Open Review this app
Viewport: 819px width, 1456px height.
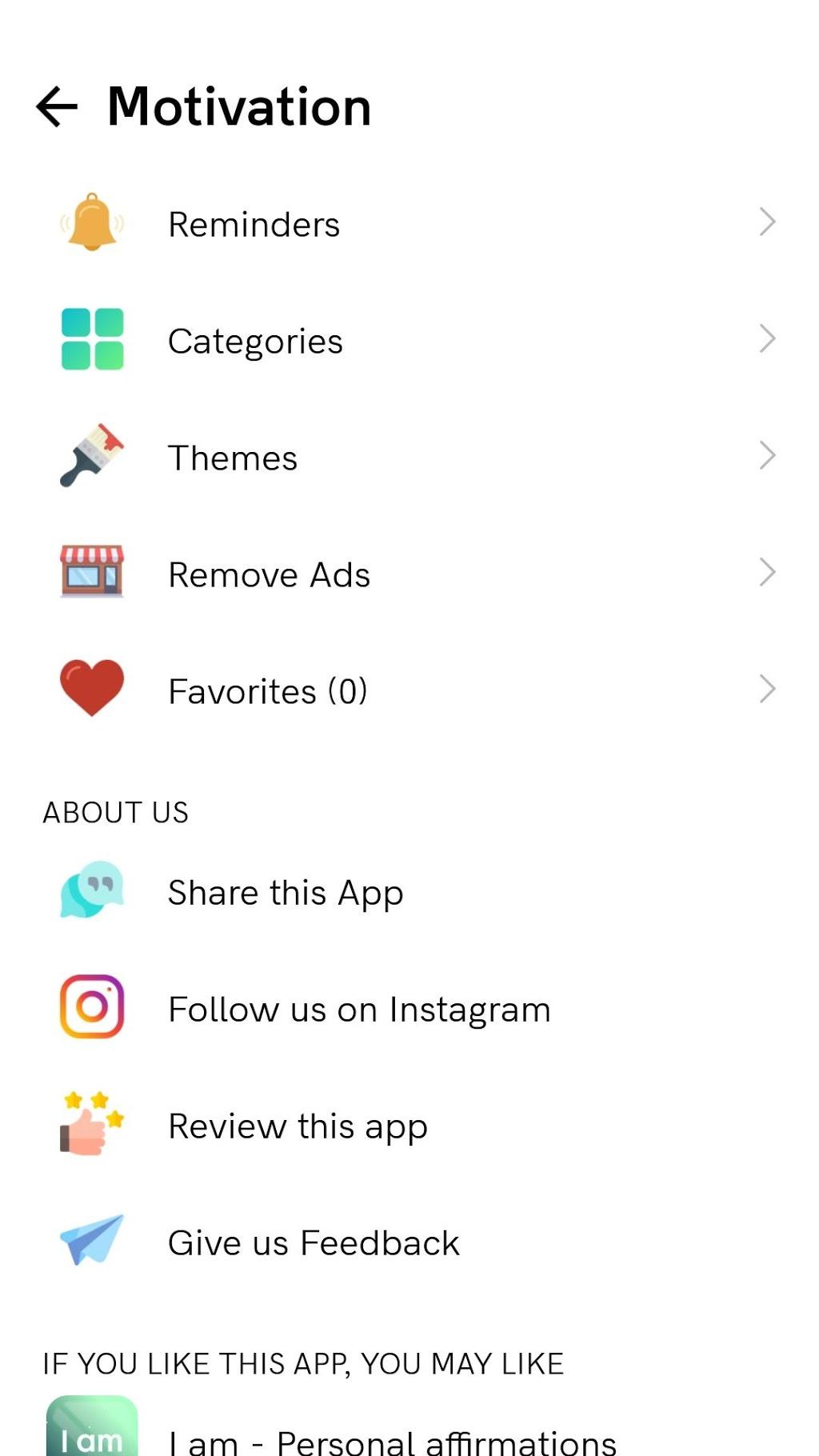(298, 1126)
